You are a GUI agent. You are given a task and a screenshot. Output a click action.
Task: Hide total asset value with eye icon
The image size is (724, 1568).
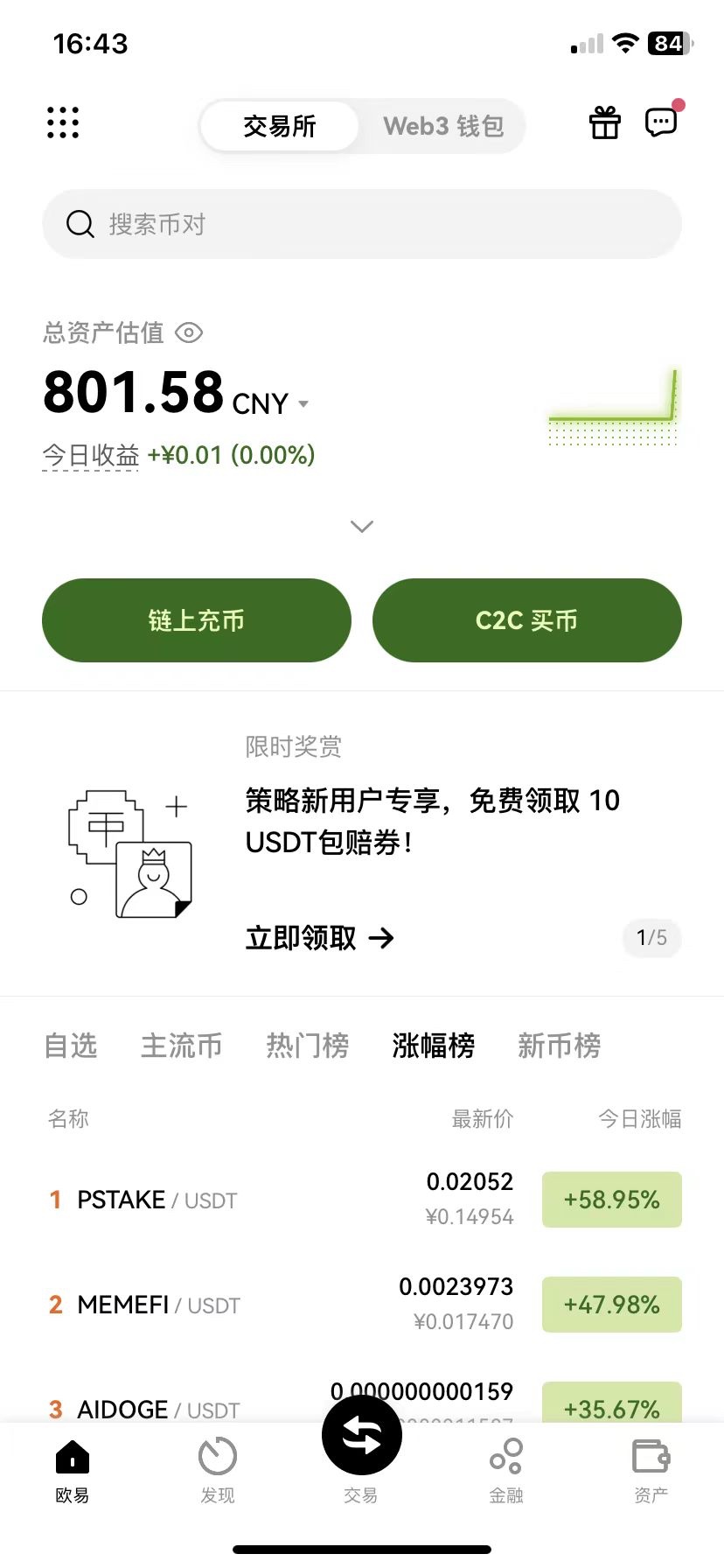189,332
